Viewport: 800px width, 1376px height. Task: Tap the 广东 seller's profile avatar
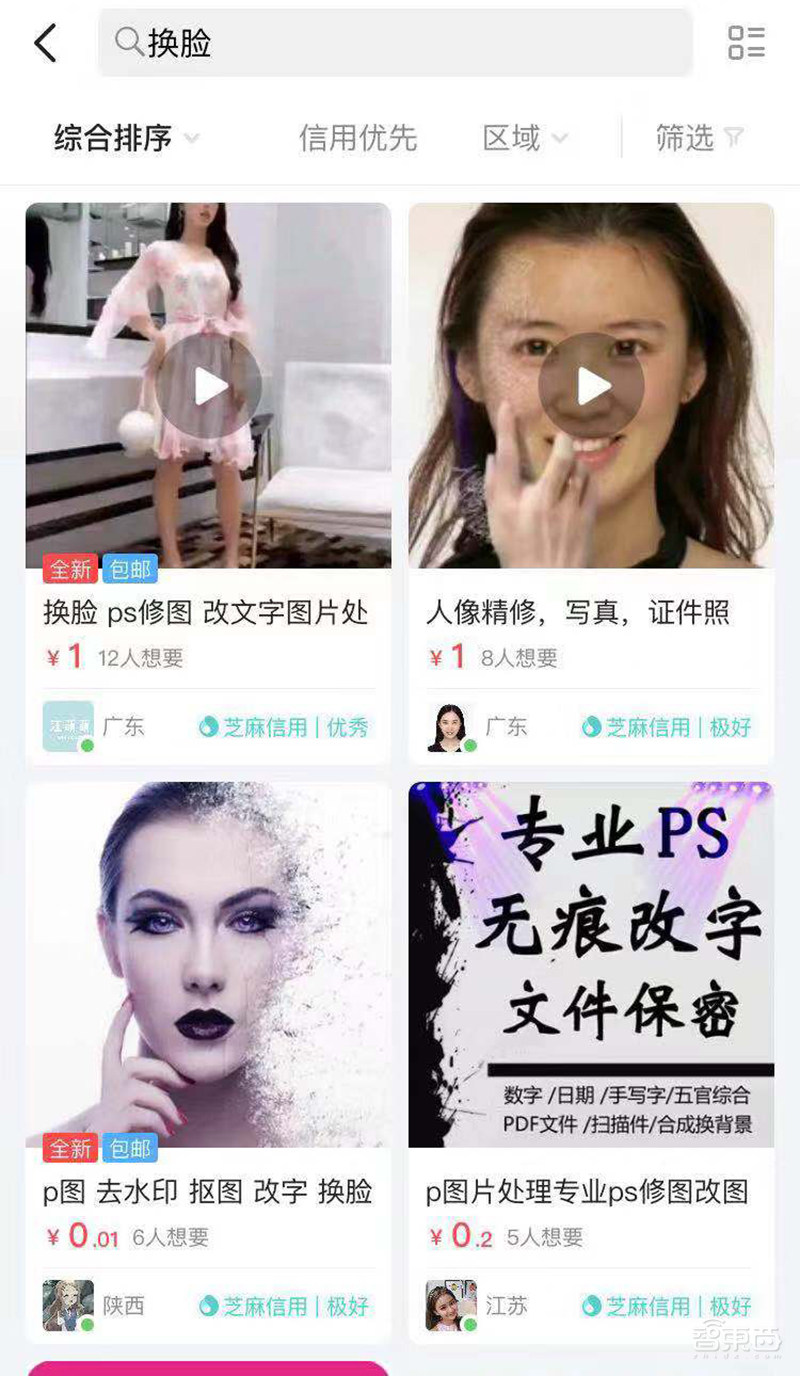[x=450, y=727]
